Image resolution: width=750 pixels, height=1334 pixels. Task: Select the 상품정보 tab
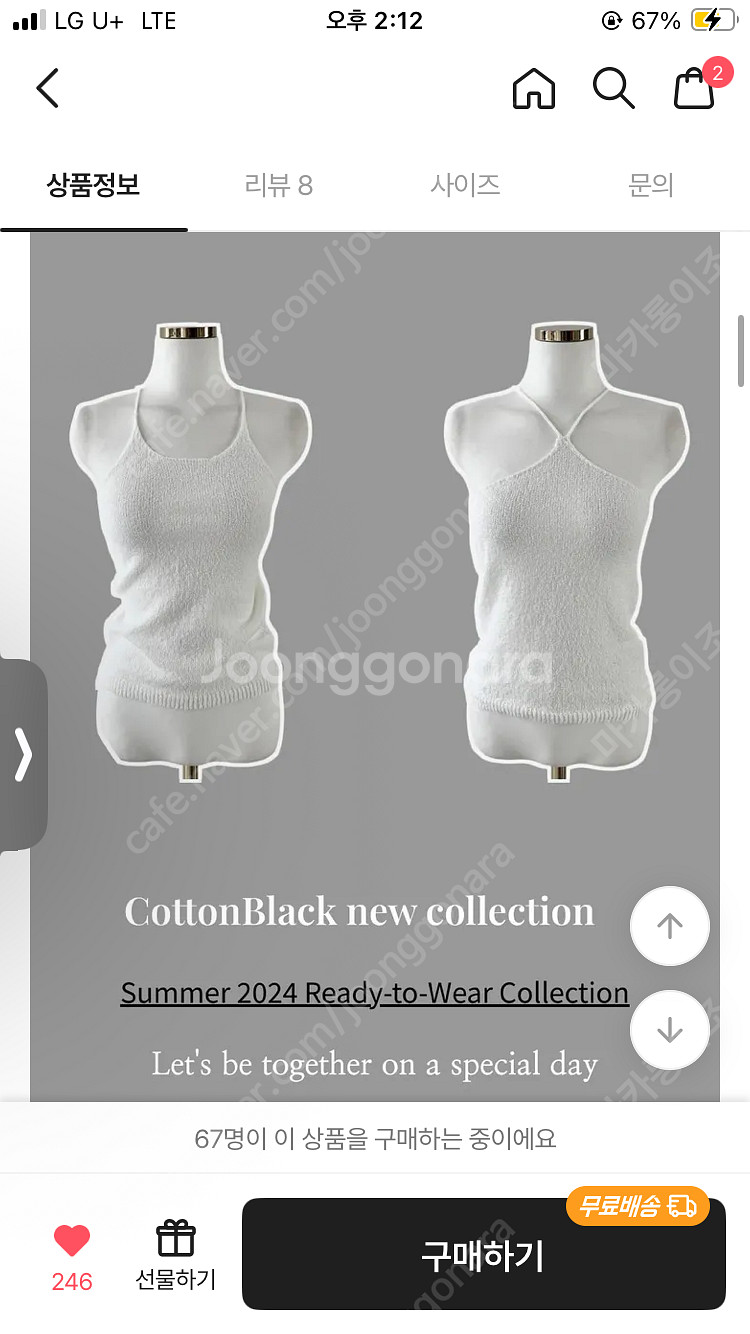coord(93,185)
